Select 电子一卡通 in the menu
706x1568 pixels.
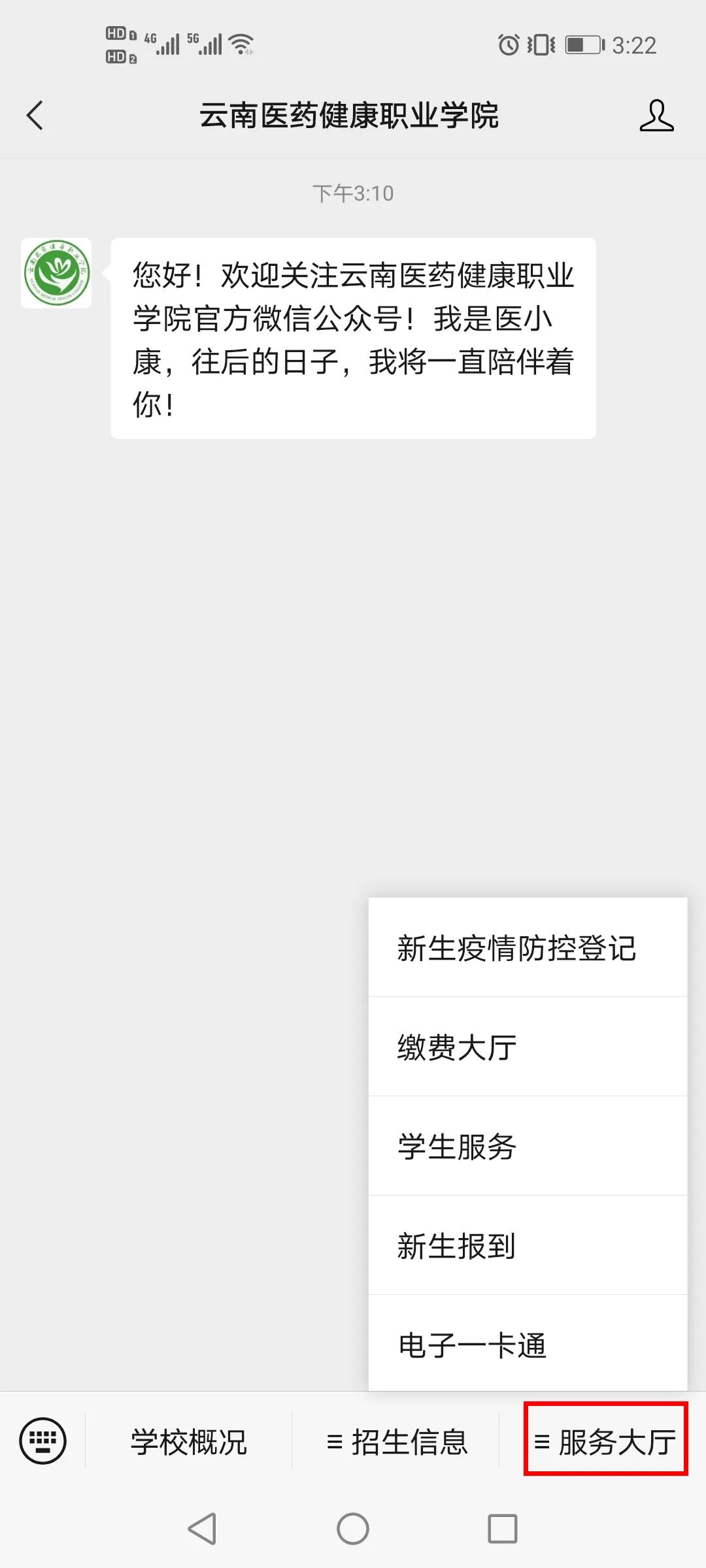tap(528, 1344)
